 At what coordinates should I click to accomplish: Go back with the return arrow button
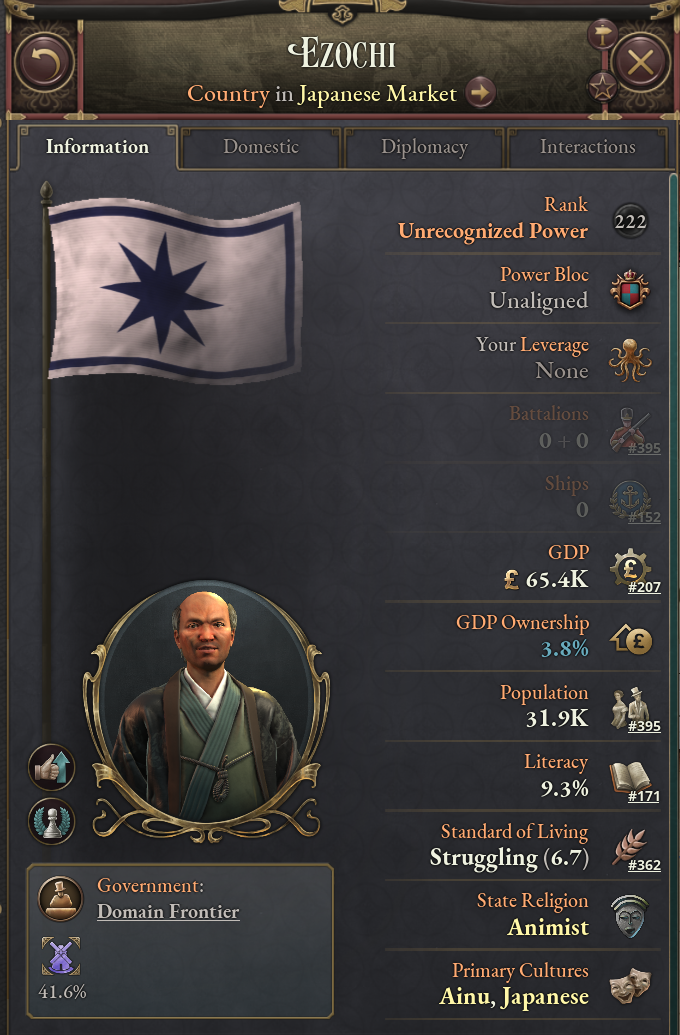(44, 66)
